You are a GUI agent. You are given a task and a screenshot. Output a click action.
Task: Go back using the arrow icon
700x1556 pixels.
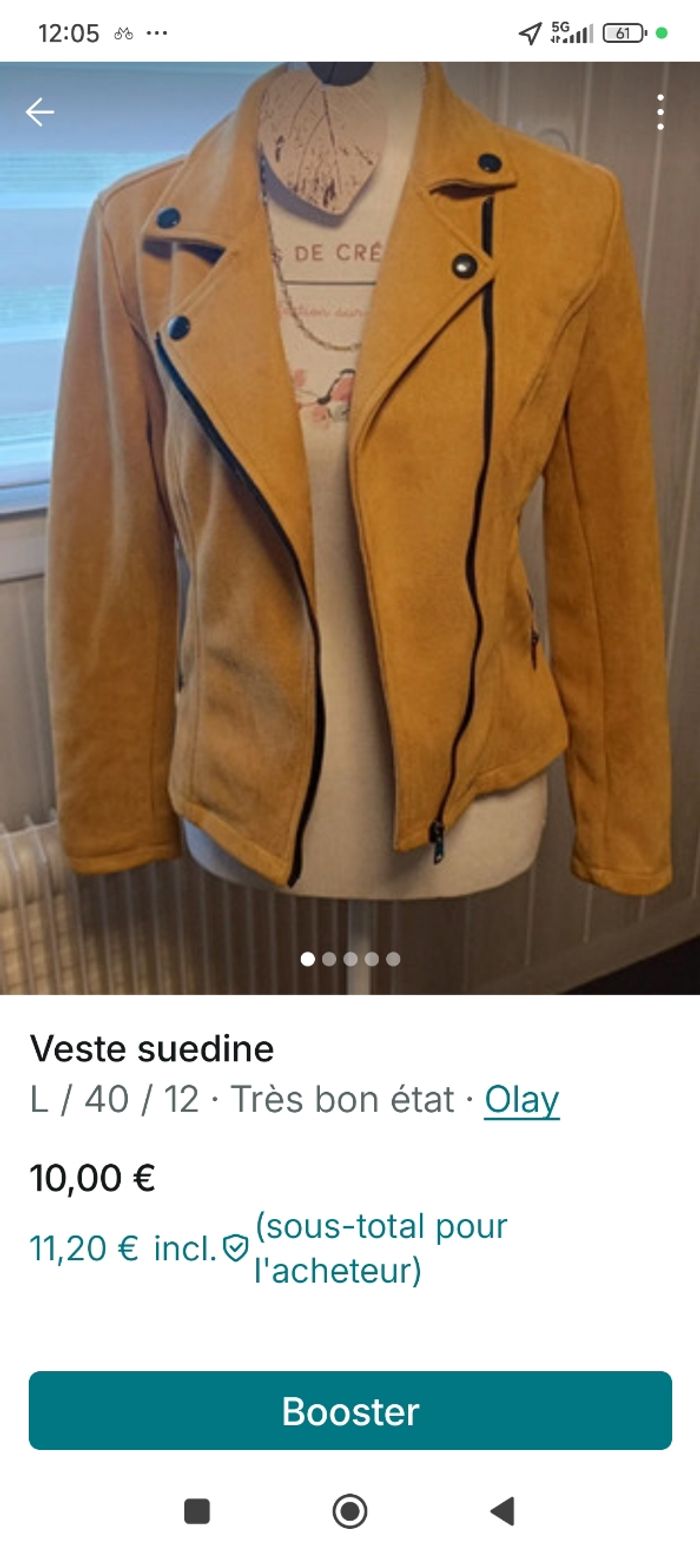(x=40, y=112)
